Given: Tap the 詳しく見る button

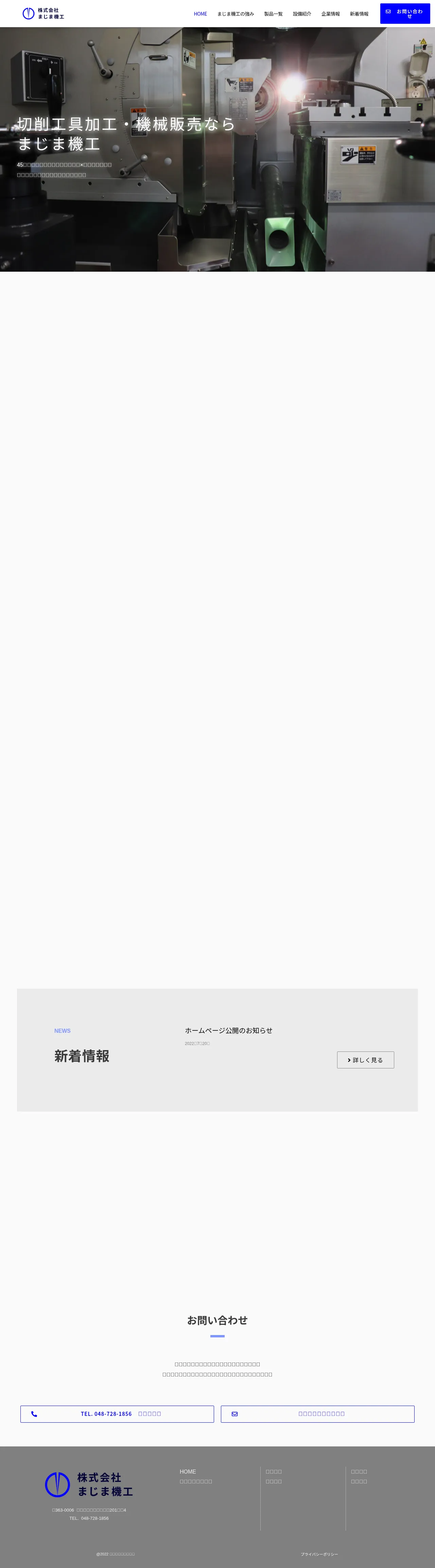Looking at the screenshot, I should coord(366,1060).
